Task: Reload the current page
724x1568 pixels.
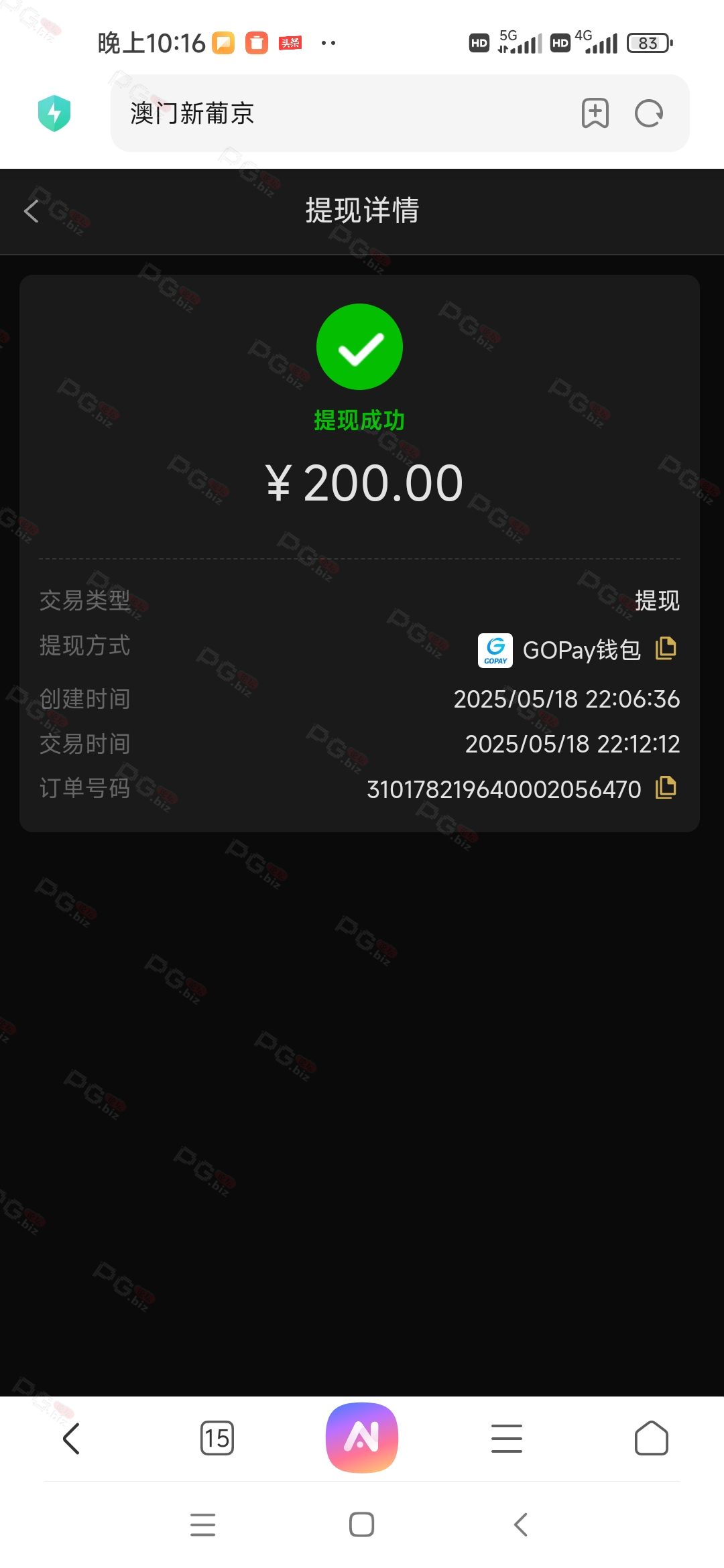Action: 648,113
